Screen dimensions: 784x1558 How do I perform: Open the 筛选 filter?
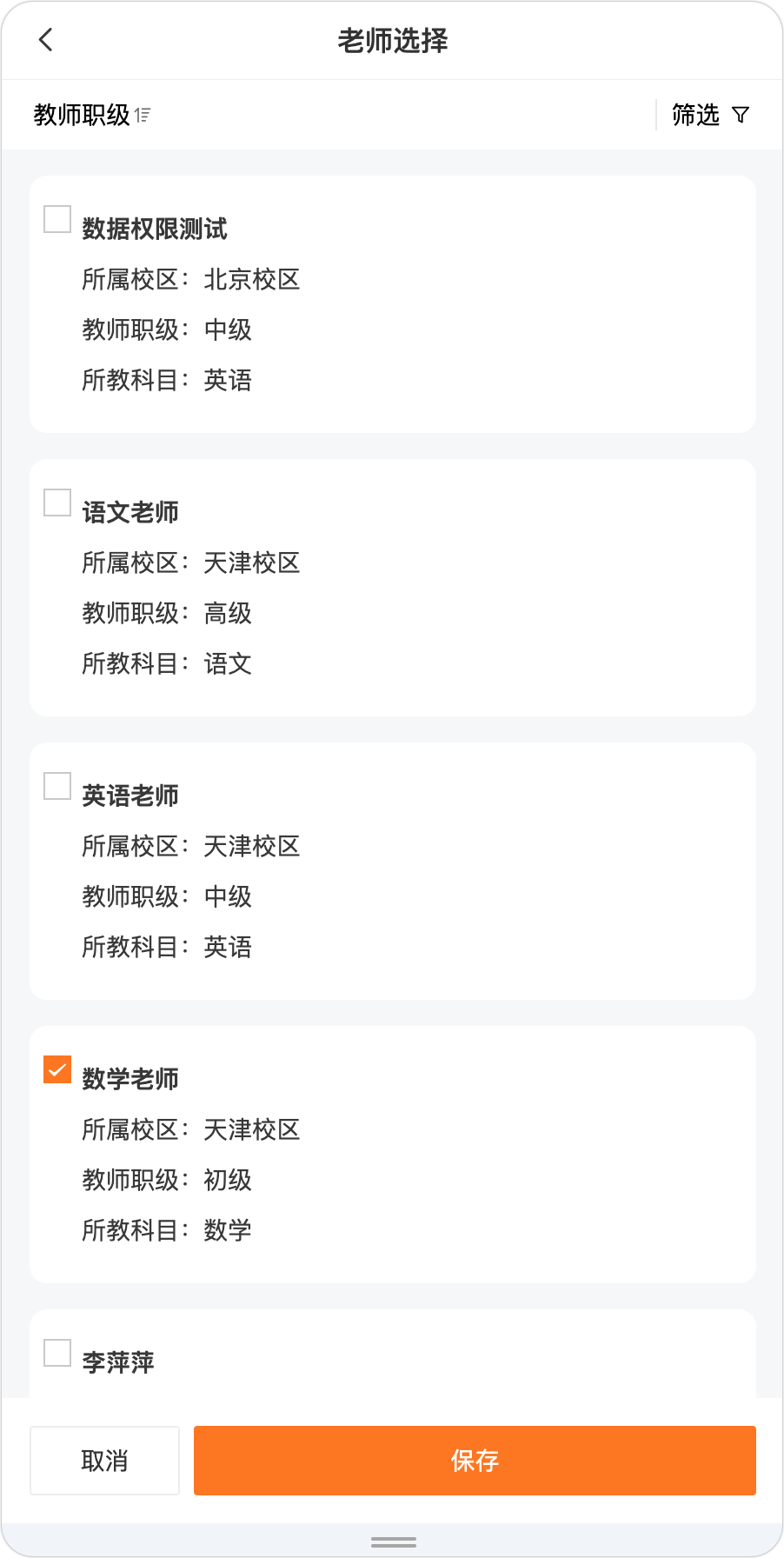(710, 115)
